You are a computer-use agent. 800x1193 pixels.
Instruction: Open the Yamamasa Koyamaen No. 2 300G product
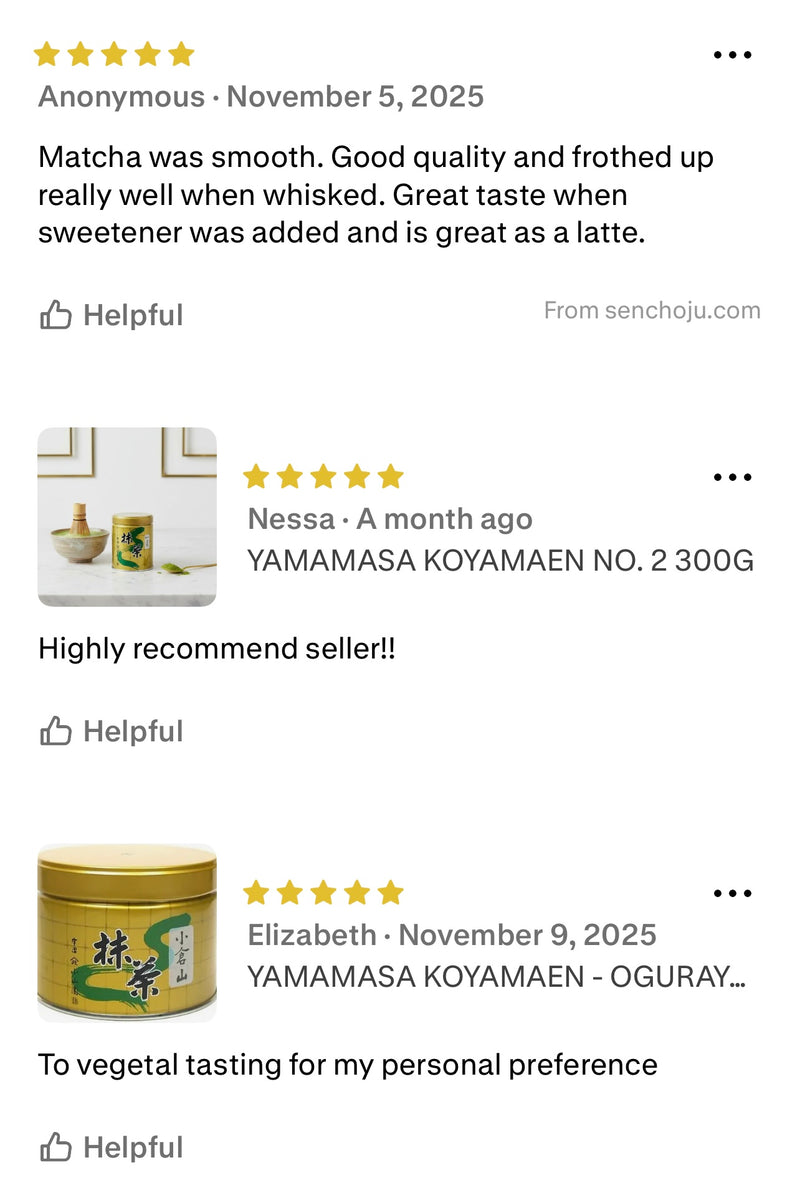500,561
